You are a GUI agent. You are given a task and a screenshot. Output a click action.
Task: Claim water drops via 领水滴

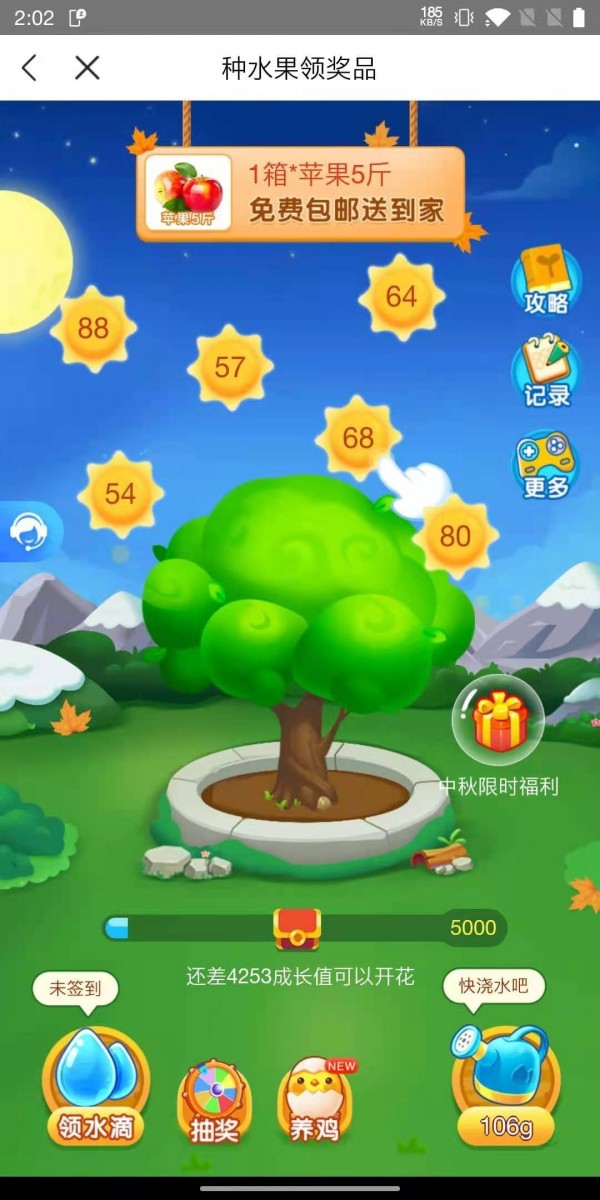tap(95, 1087)
